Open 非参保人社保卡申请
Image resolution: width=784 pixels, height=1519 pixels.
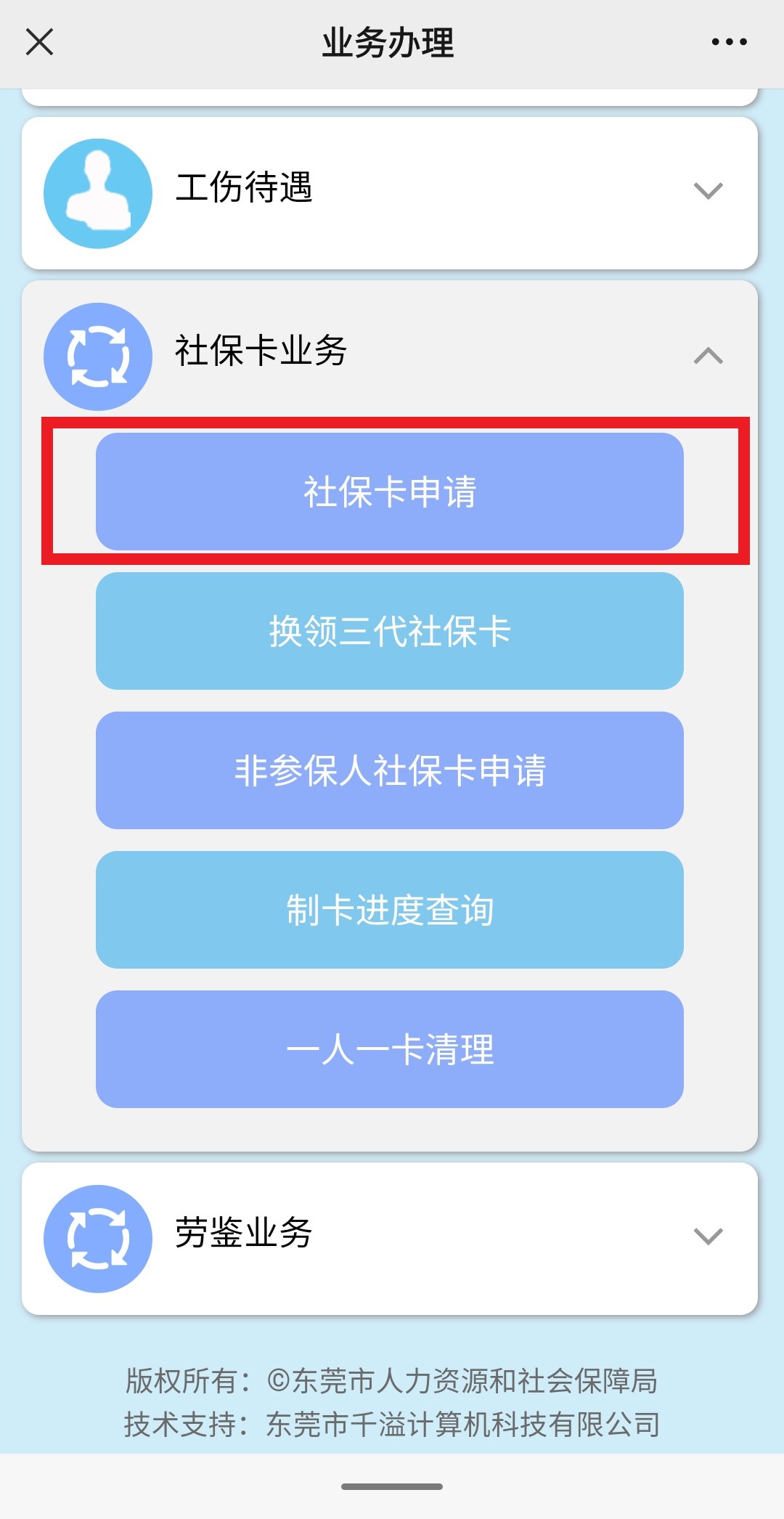(x=390, y=770)
